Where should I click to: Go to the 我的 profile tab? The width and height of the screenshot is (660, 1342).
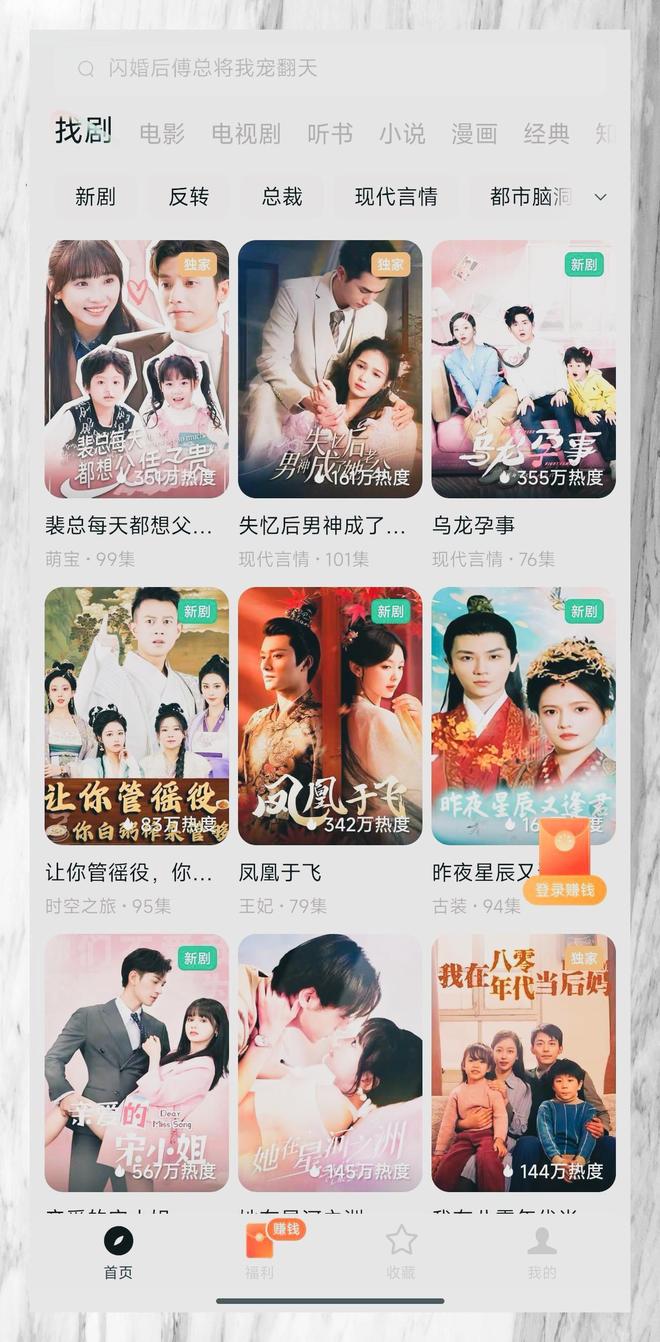click(x=542, y=1251)
